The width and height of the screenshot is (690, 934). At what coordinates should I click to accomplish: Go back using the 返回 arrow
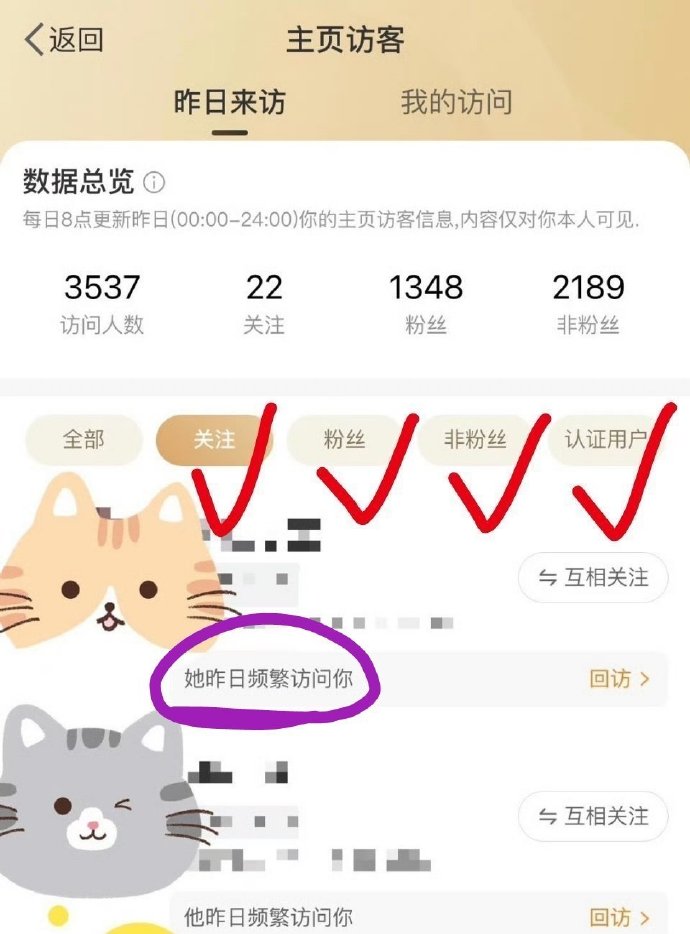[x=64, y=40]
